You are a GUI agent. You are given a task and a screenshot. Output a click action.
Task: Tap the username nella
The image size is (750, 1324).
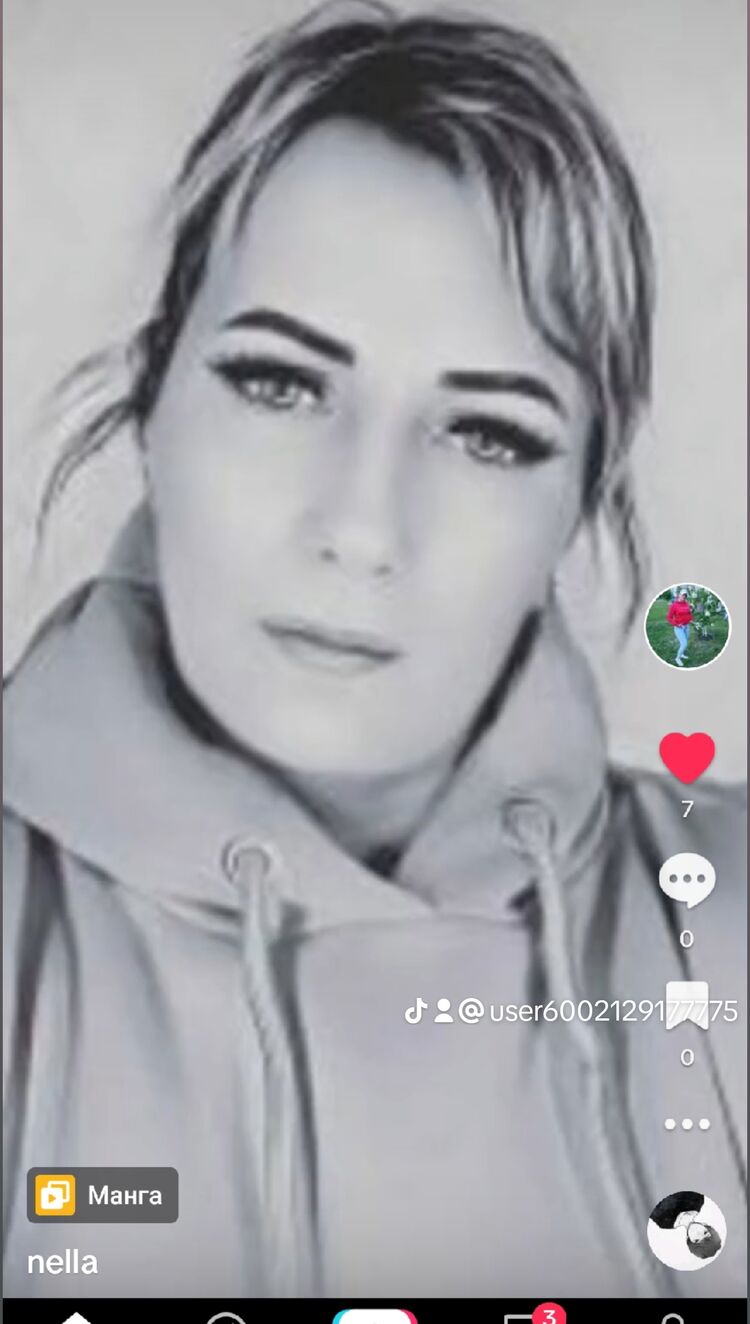tap(61, 1262)
